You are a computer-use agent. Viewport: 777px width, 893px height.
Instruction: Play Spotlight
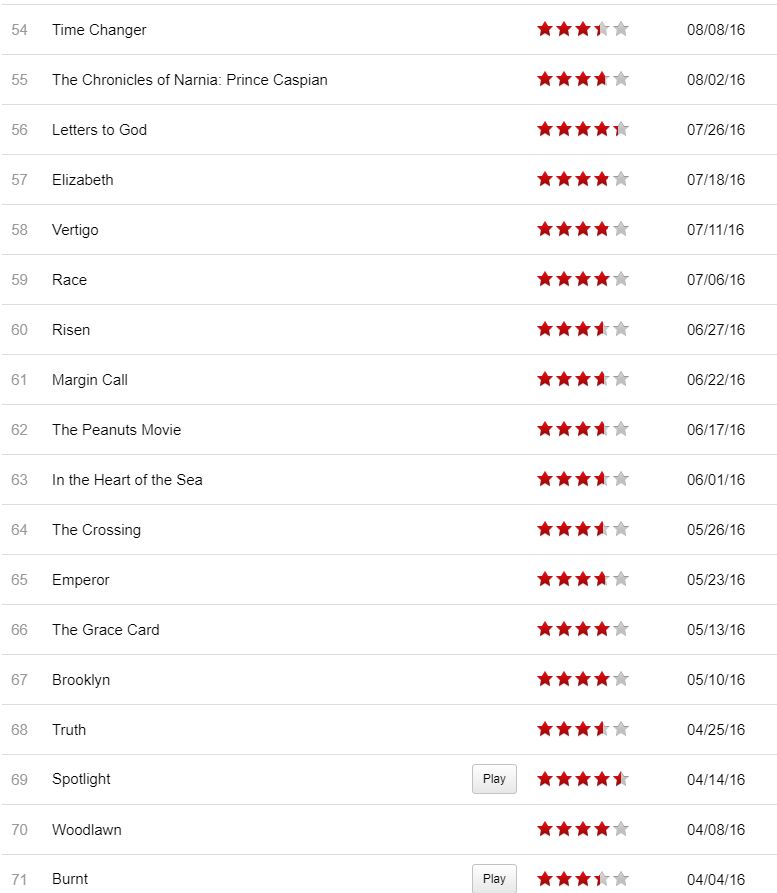coord(494,779)
